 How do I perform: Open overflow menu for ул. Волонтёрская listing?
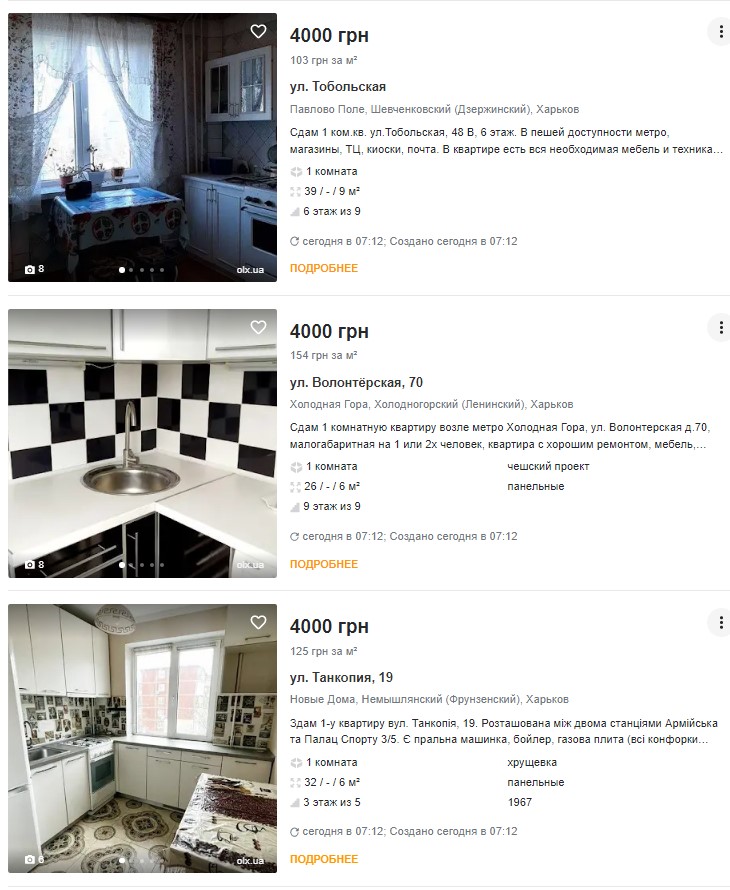pyautogui.click(x=720, y=327)
